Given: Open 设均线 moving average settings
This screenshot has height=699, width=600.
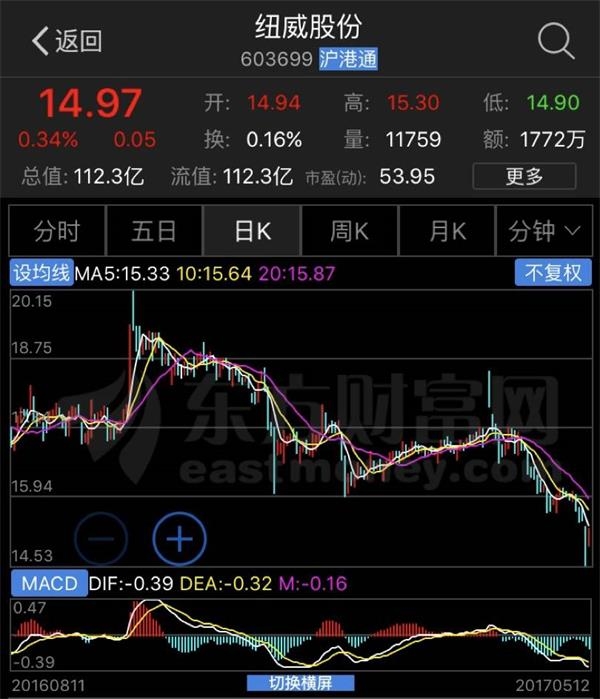Looking at the screenshot, I should 42,273.
